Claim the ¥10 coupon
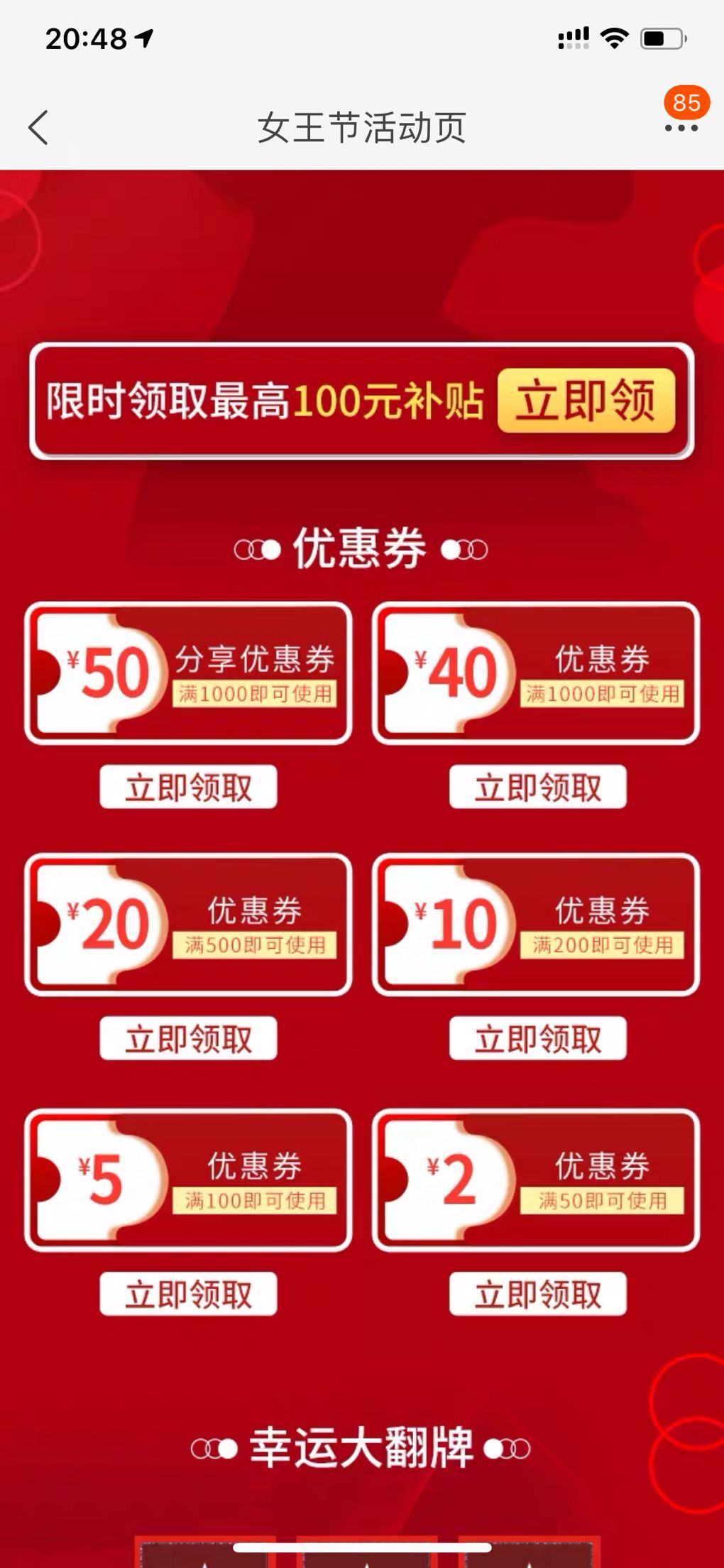724x1568 pixels. click(x=537, y=1038)
